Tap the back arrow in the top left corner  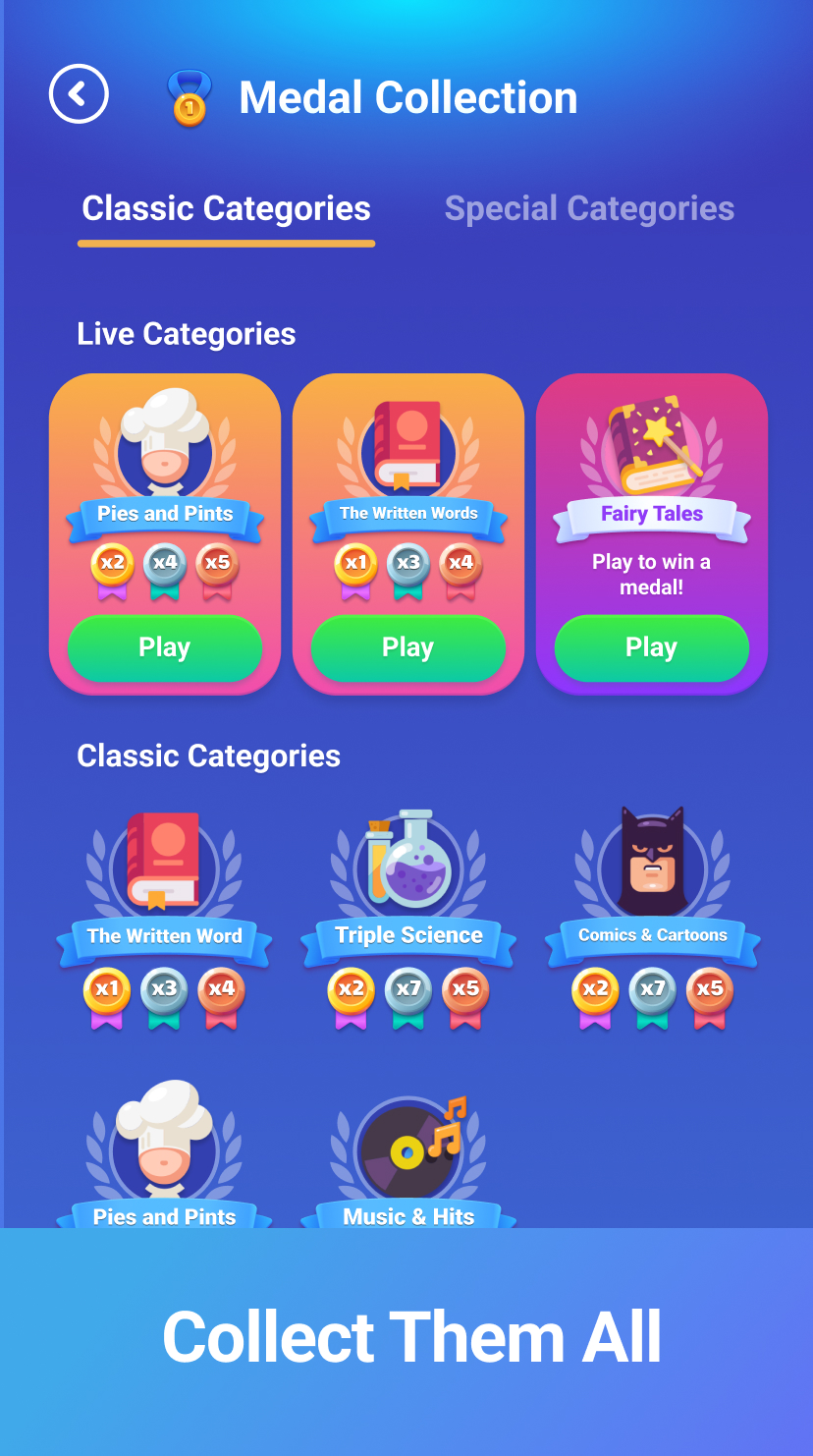[x=78, y=93]
